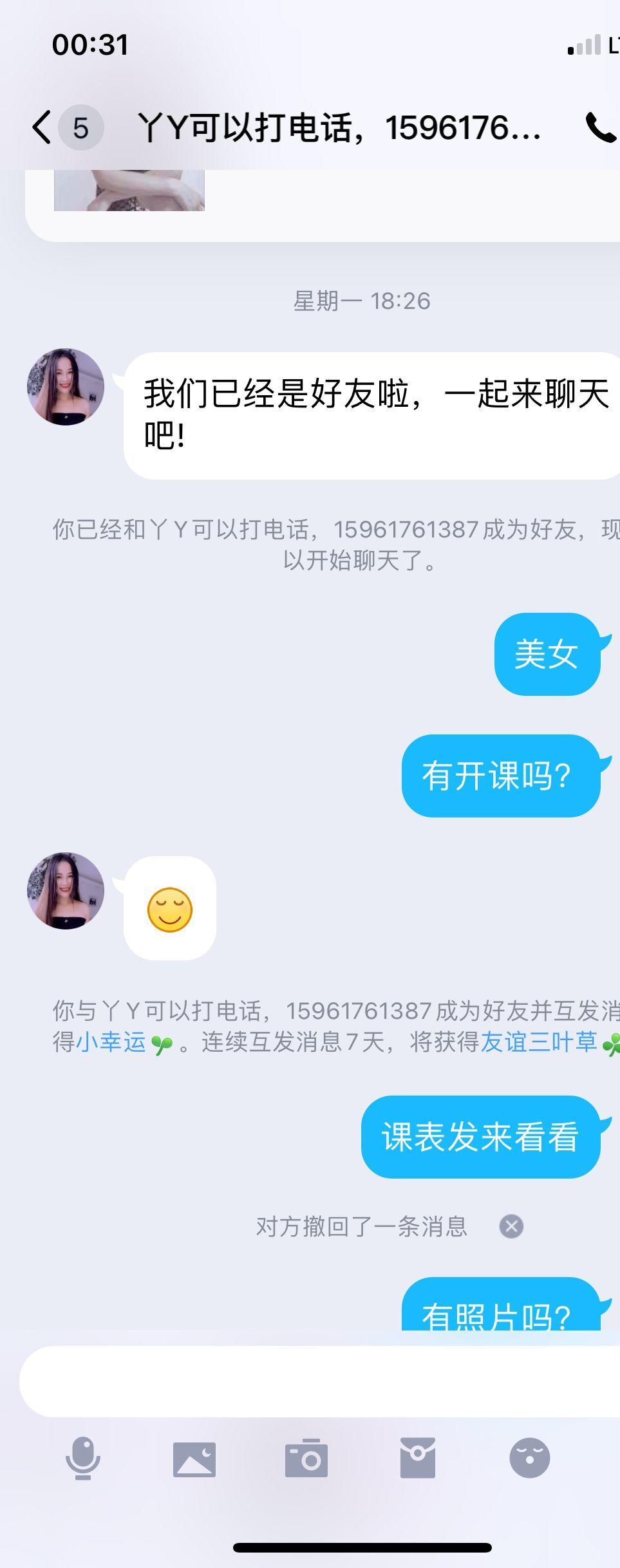The height and width of the screenshot is (1568, 620).
Task: Open the emoji sticker panel
Action: (x=529, y=1459)
